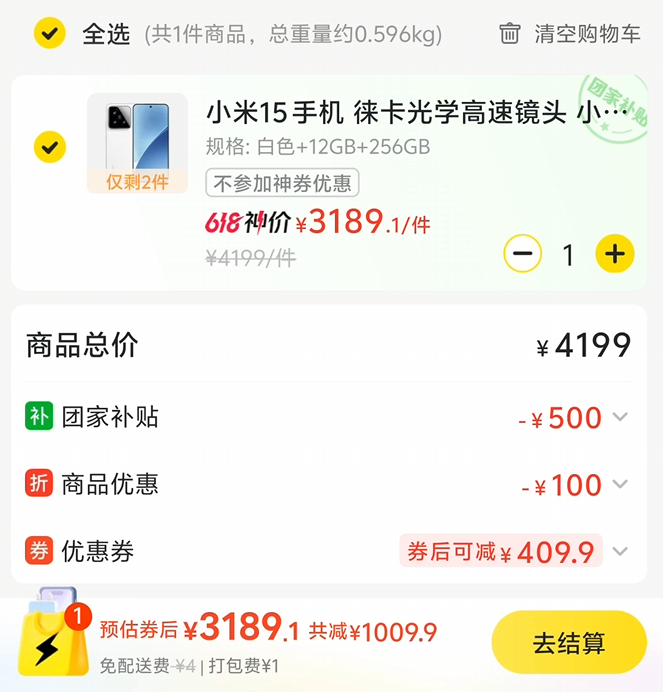
Task: Expand the 国家补贴 discount details
Action: click(620, 417)
